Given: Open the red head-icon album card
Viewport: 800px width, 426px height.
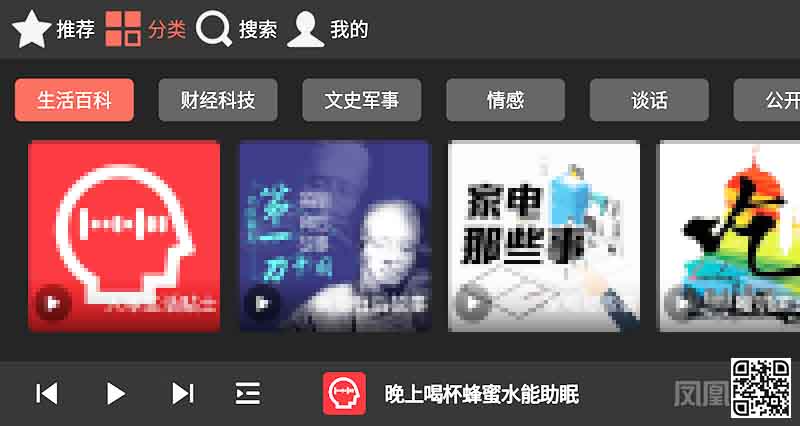Looking at the screenshot, I should [x=124, y=236].
